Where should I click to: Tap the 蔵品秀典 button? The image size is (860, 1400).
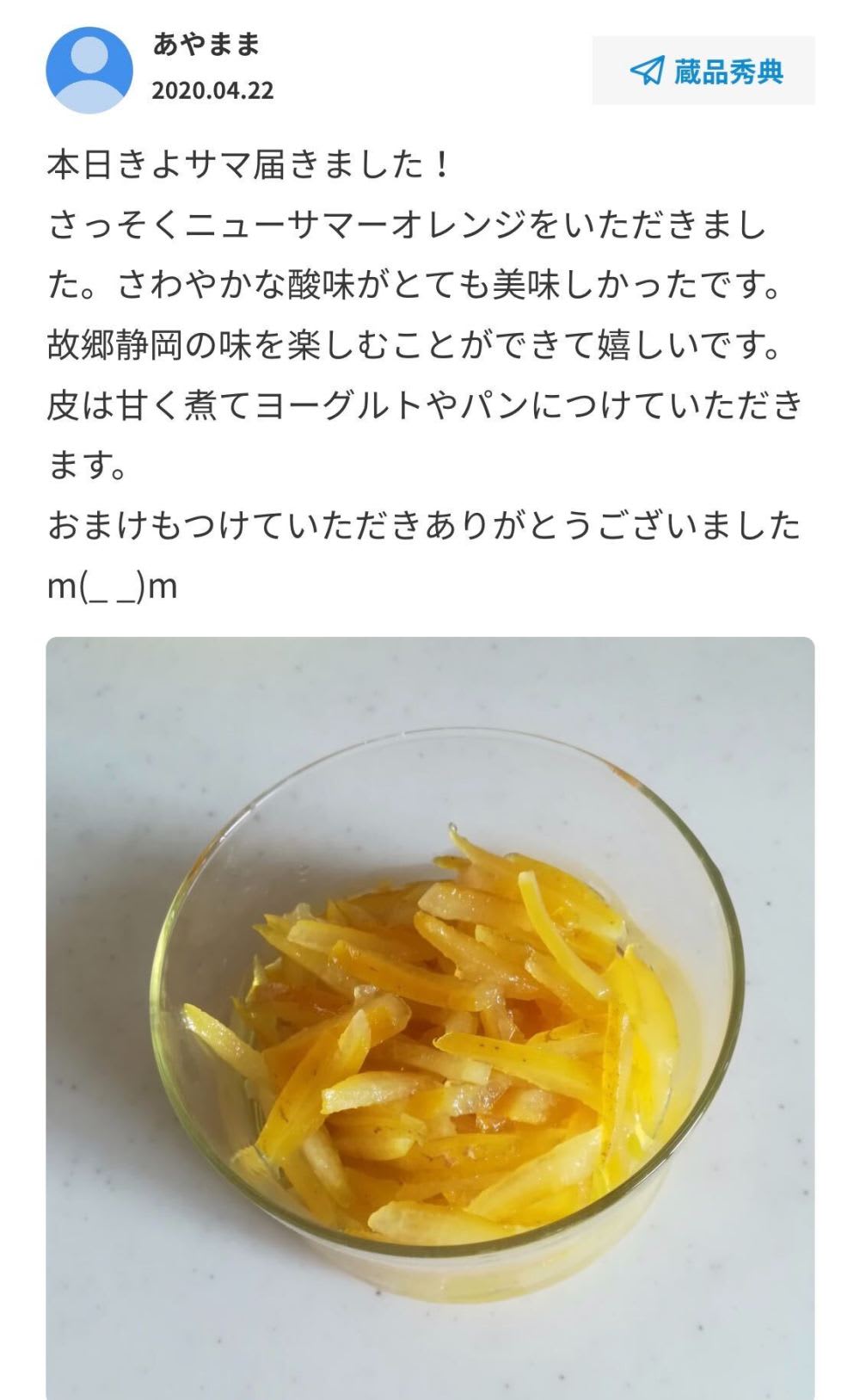703,71
